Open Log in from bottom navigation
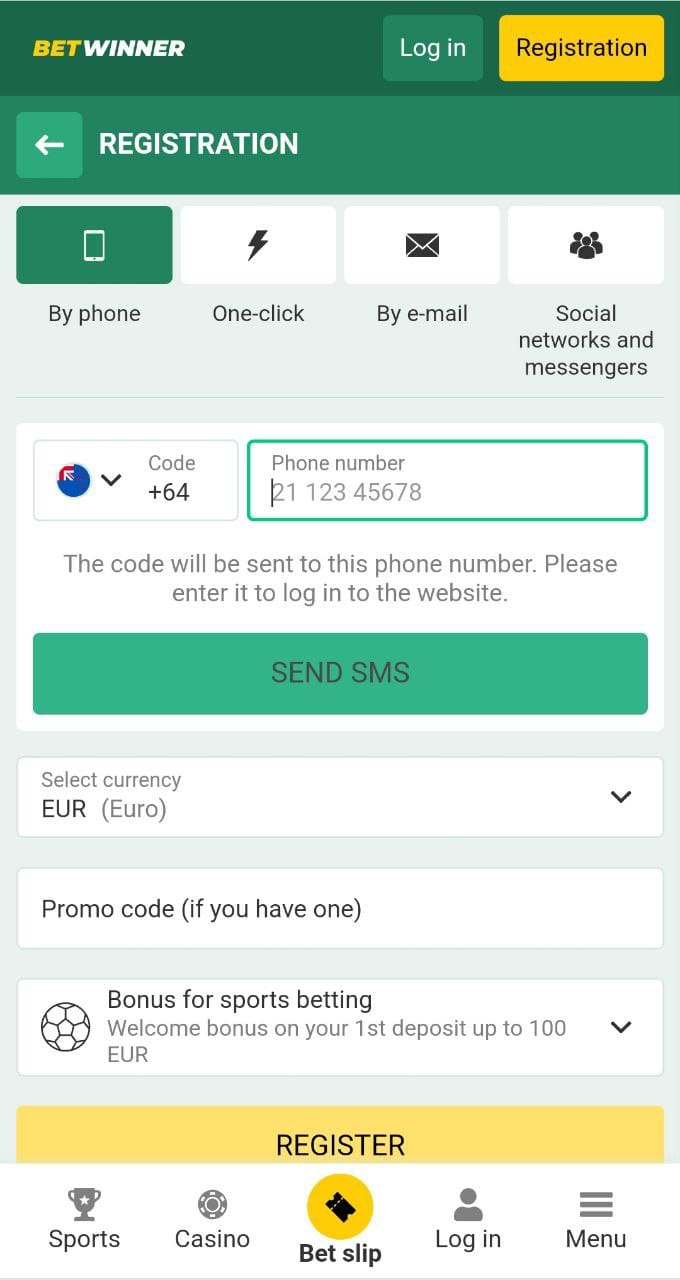This screenshot has width=680, height=1280. coord(468,1220)
